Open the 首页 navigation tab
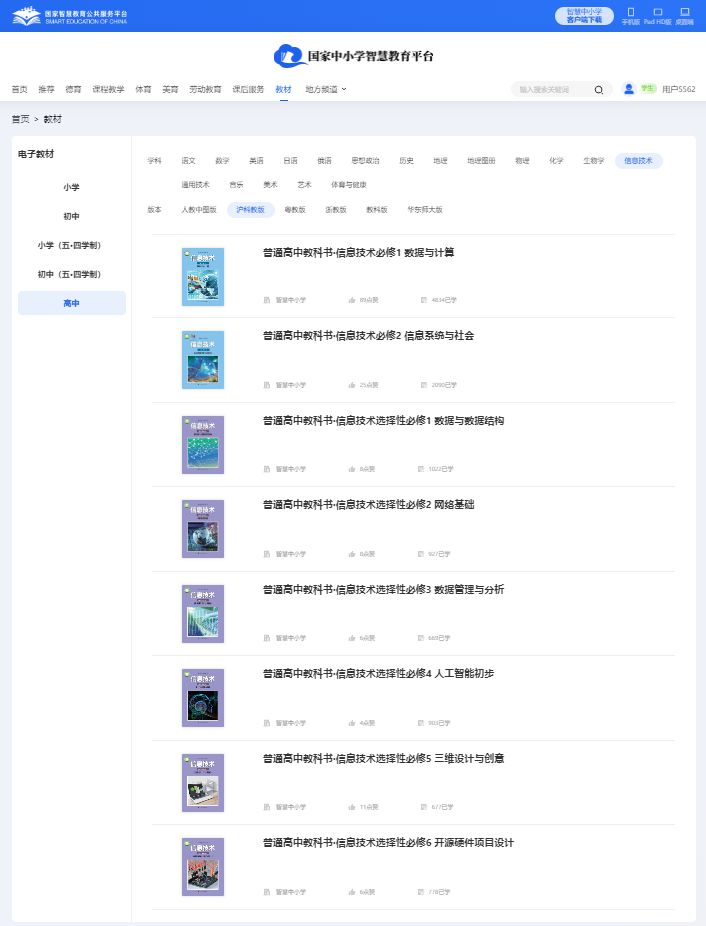The image size is (706, 926). (19, 89)
